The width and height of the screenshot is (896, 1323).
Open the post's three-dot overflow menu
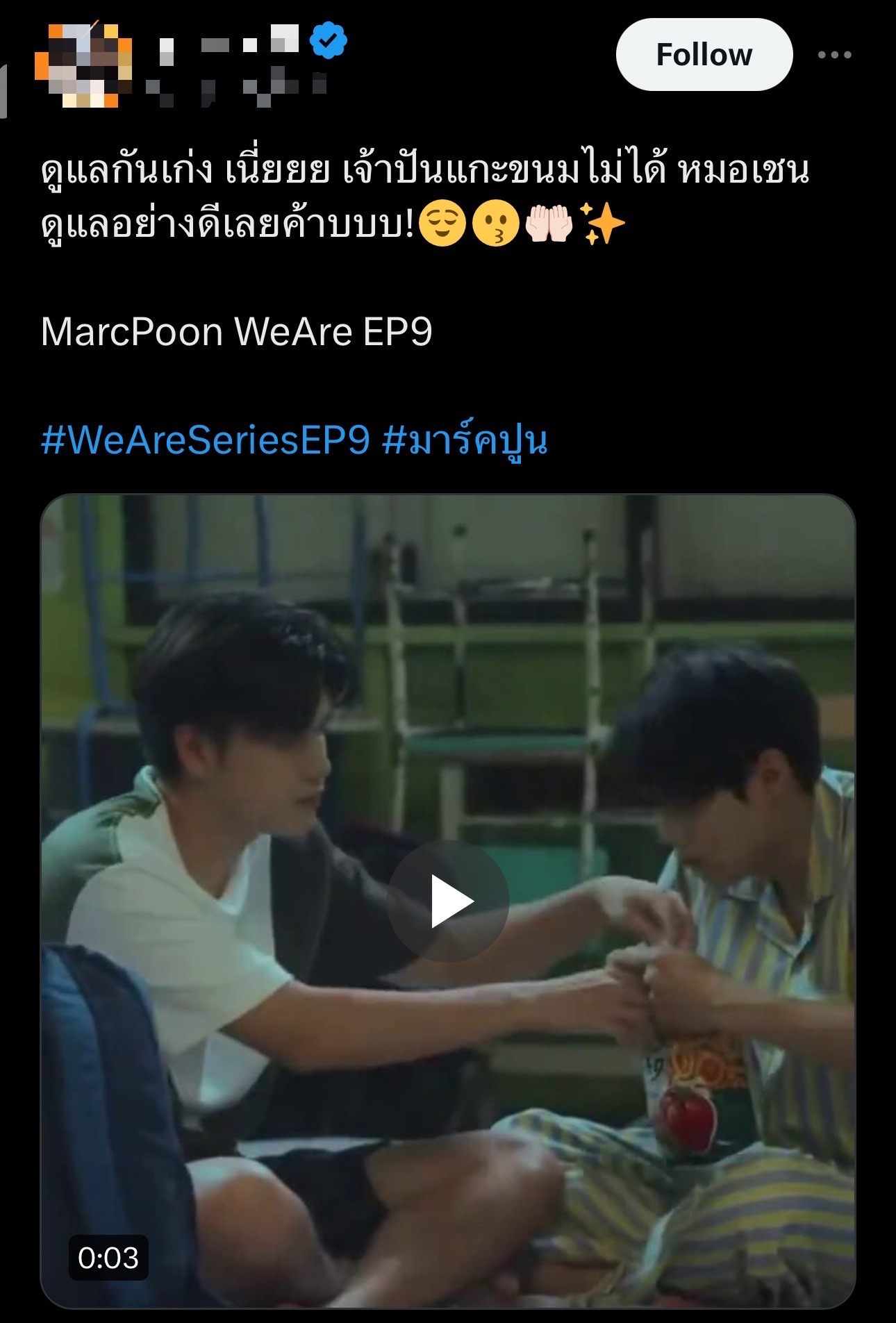(834, 55)
